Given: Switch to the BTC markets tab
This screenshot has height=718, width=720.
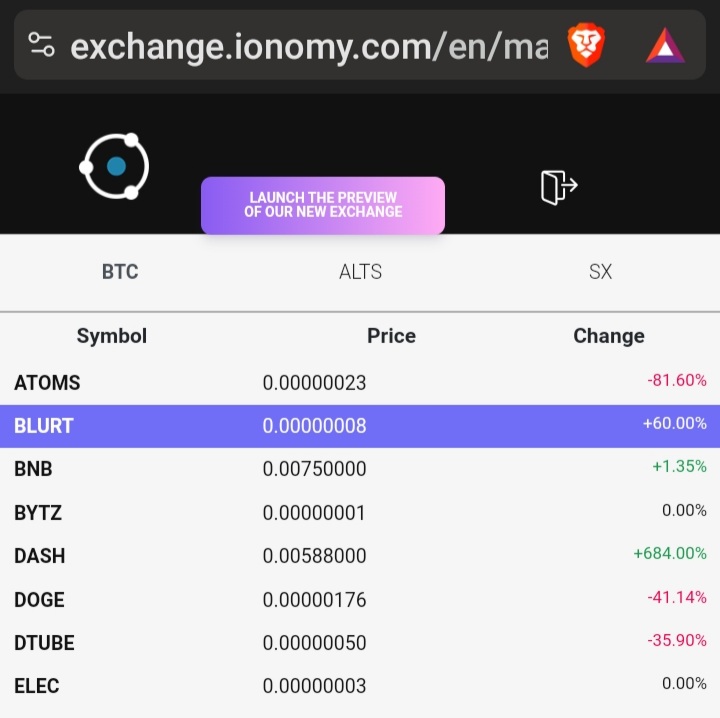Looking at the screenshot, I should click(120, 272).
